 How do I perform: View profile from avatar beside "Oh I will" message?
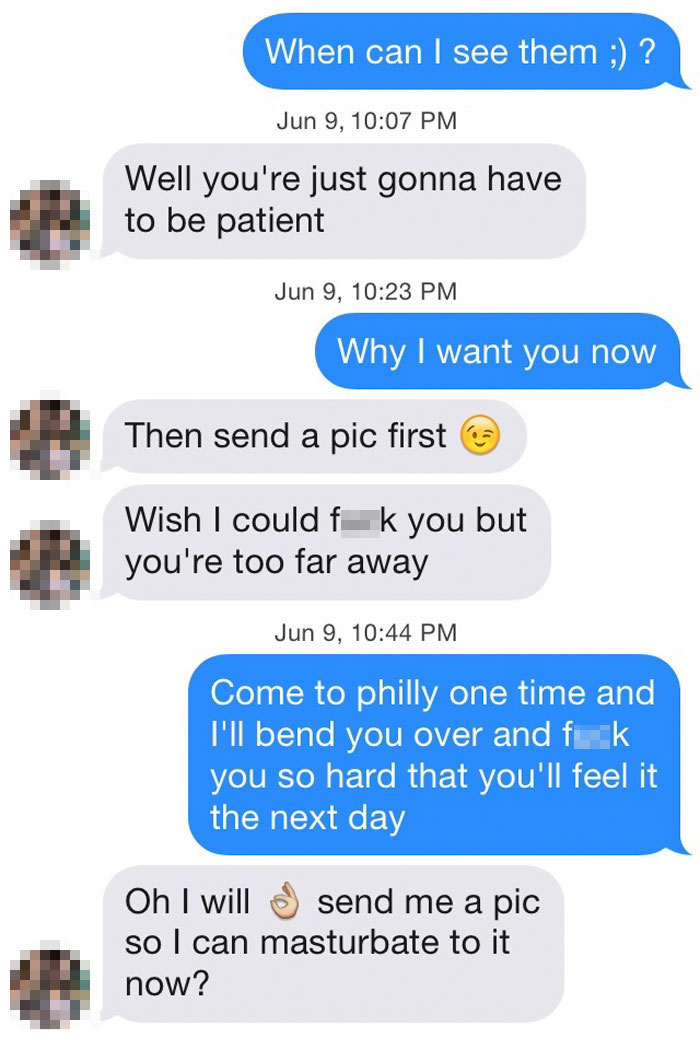tap(50, 984)
